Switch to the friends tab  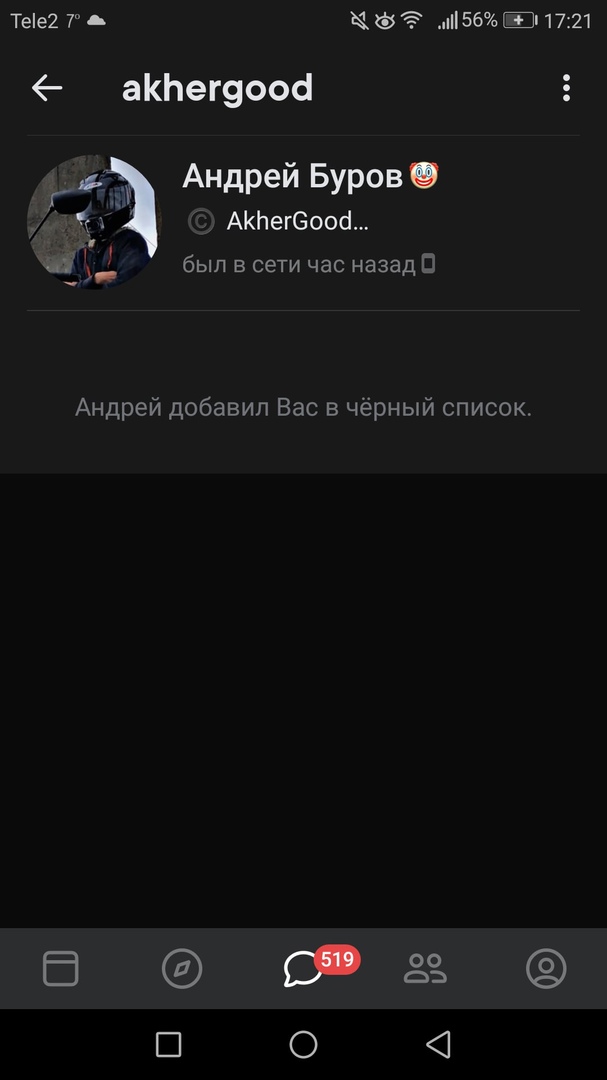pyautogui.click(x=425, y=968)
